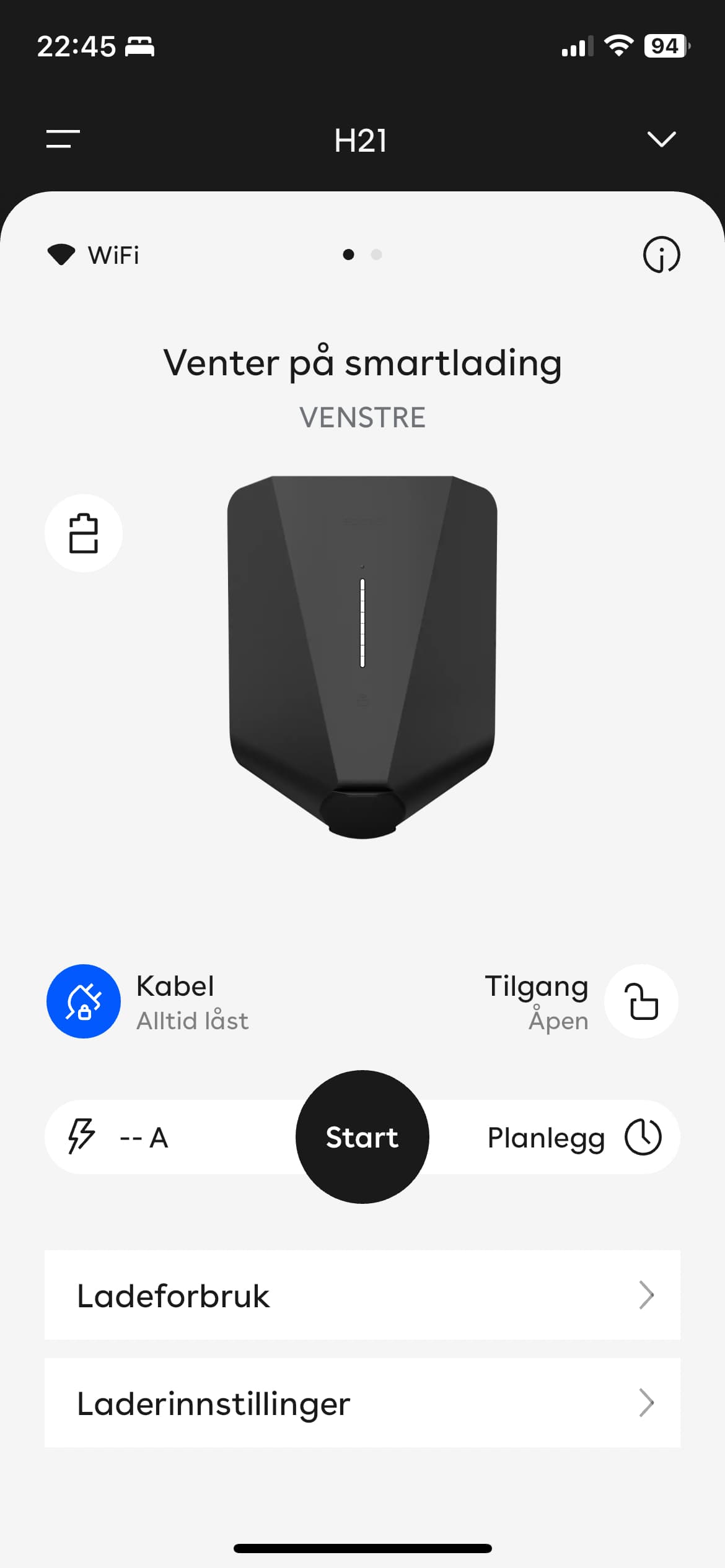Open Ladeforbruk
The image size is (725, 1568).
(362, 1295)
